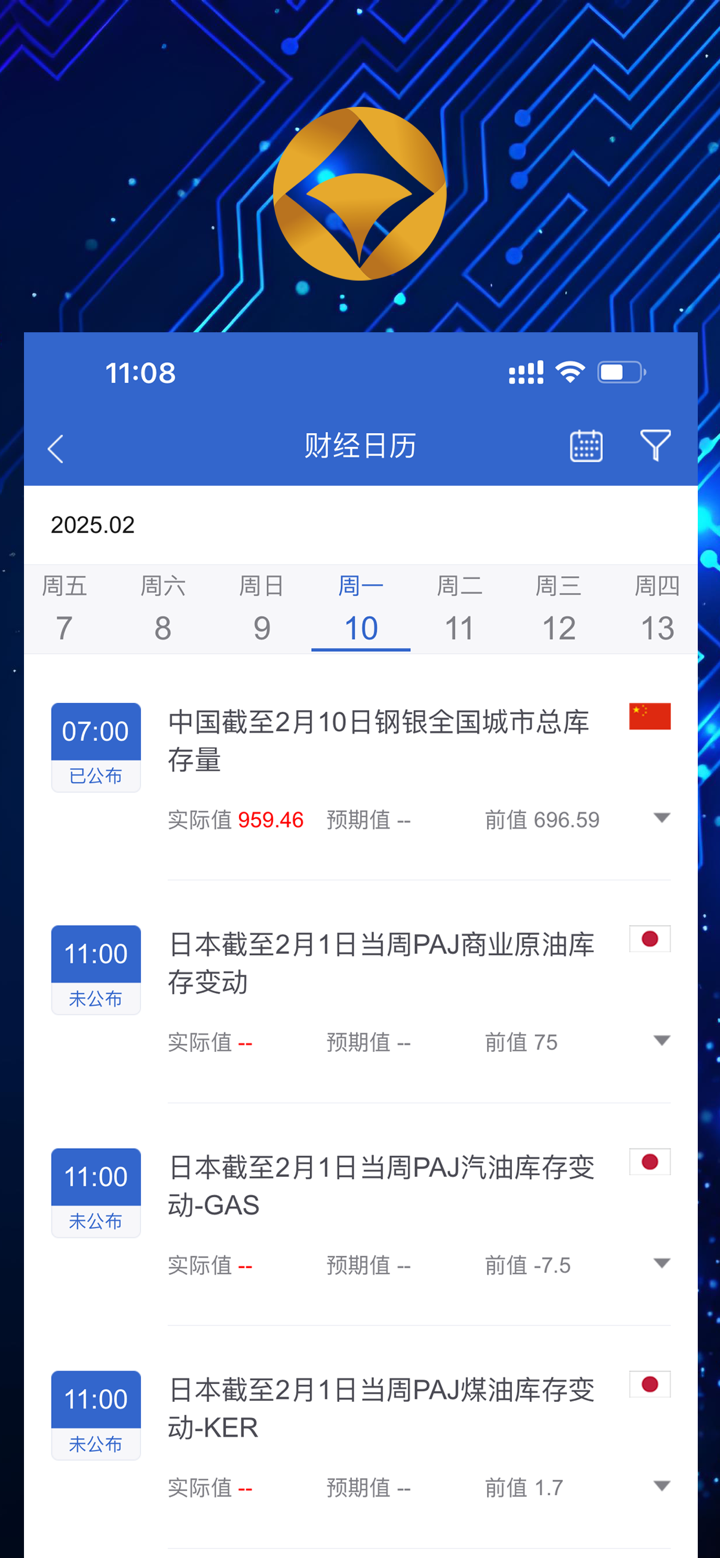Click the 2025.02 month label
The image size is (720, 1558).
click(92, 525)
